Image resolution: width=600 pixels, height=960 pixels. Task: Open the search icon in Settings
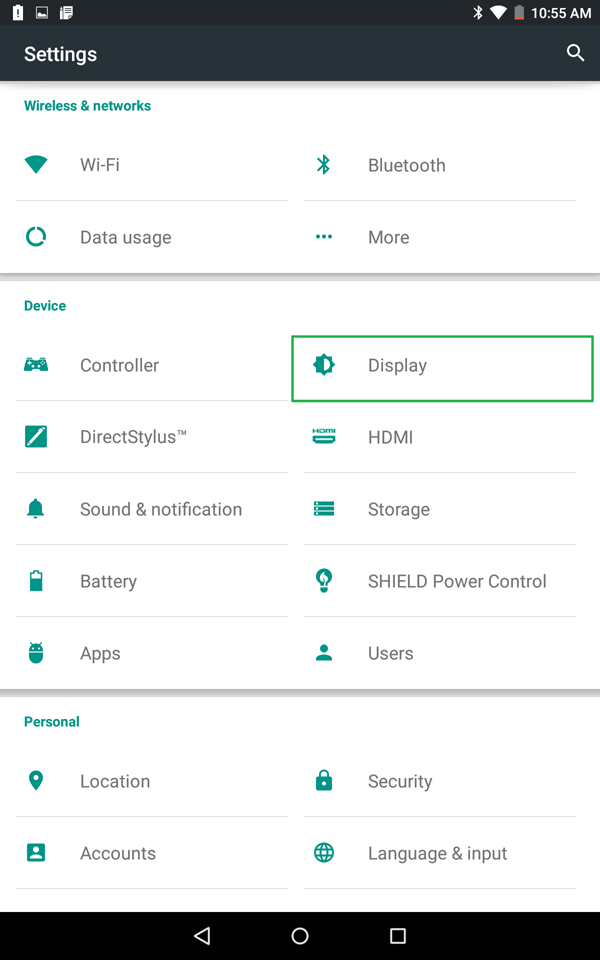575,53
